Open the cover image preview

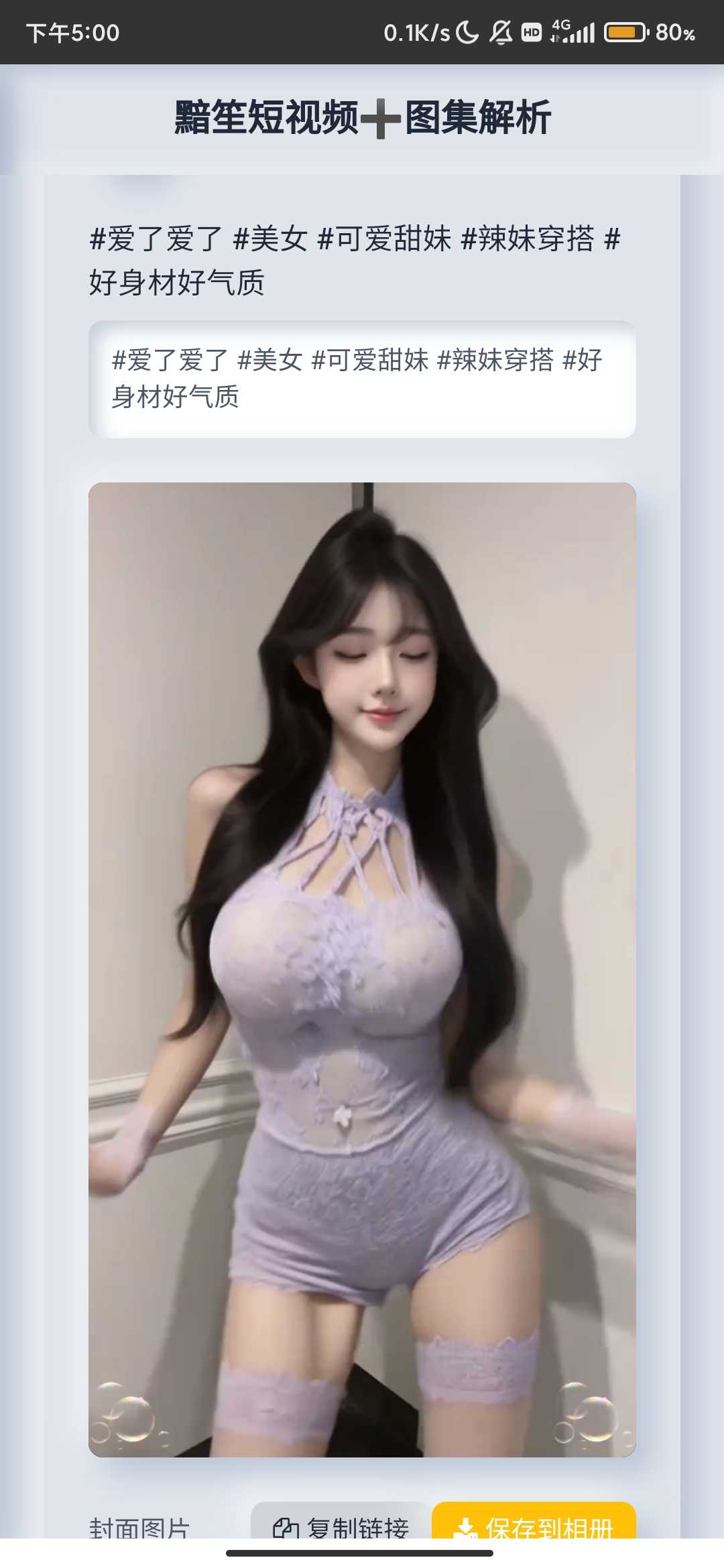pyautogui.click(x=362, y=969)
